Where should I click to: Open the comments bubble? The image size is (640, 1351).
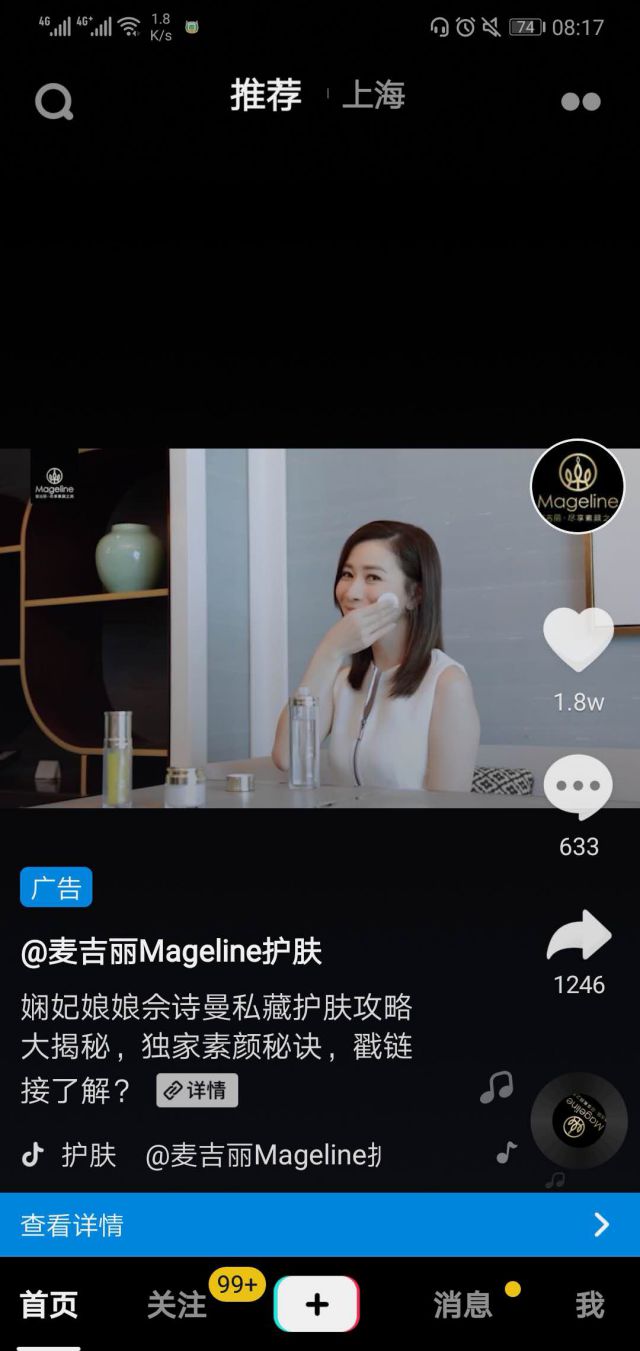click(578, 787)
